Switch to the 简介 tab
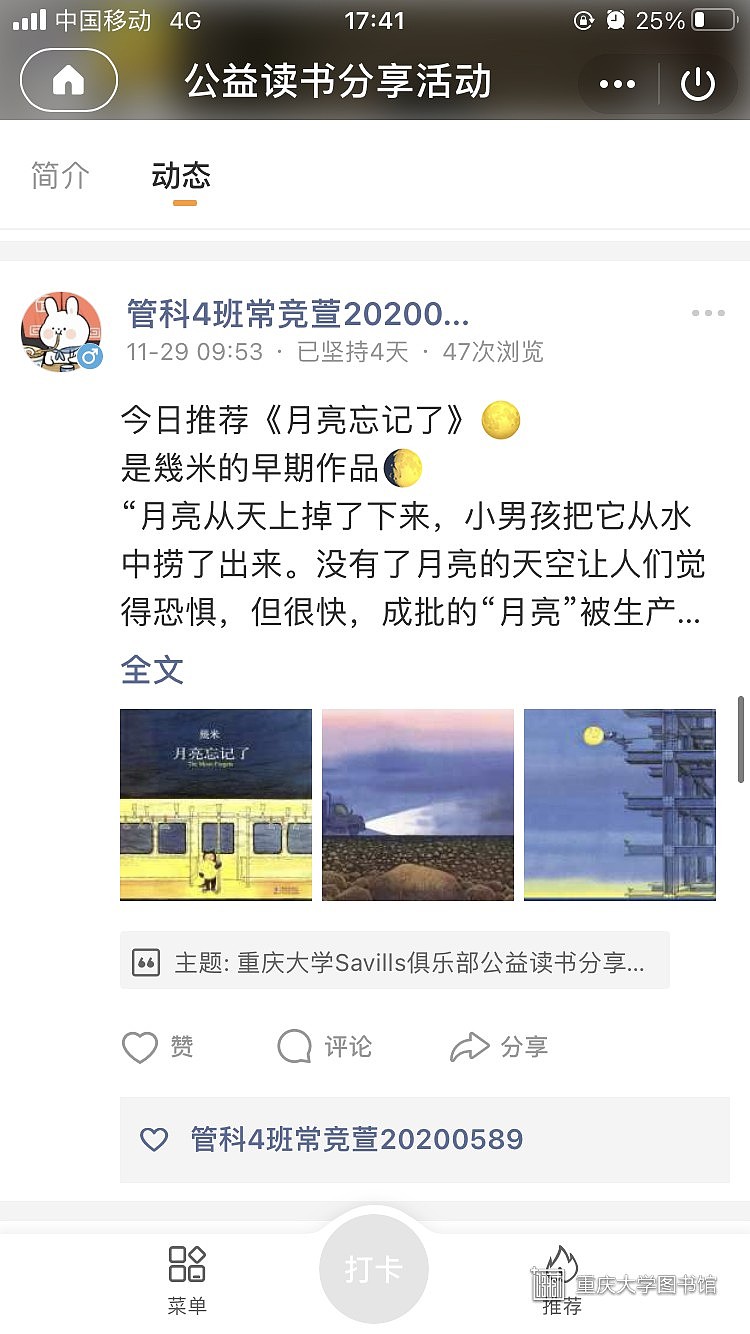The image size is (750, 1334). [x=60, y=176]
